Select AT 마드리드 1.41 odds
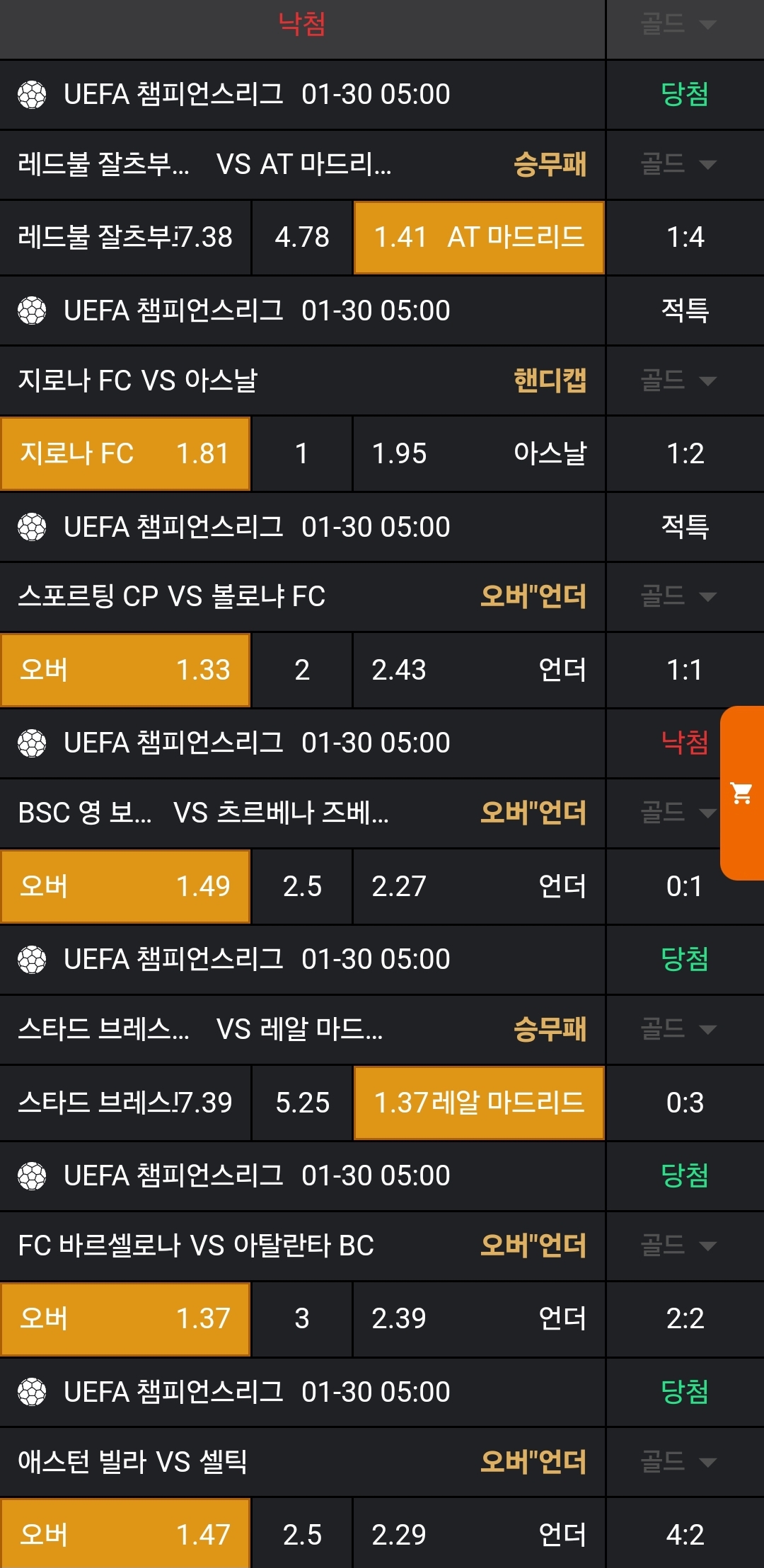The height and width of the screenshot is (1568, 764). pos(479,238)
